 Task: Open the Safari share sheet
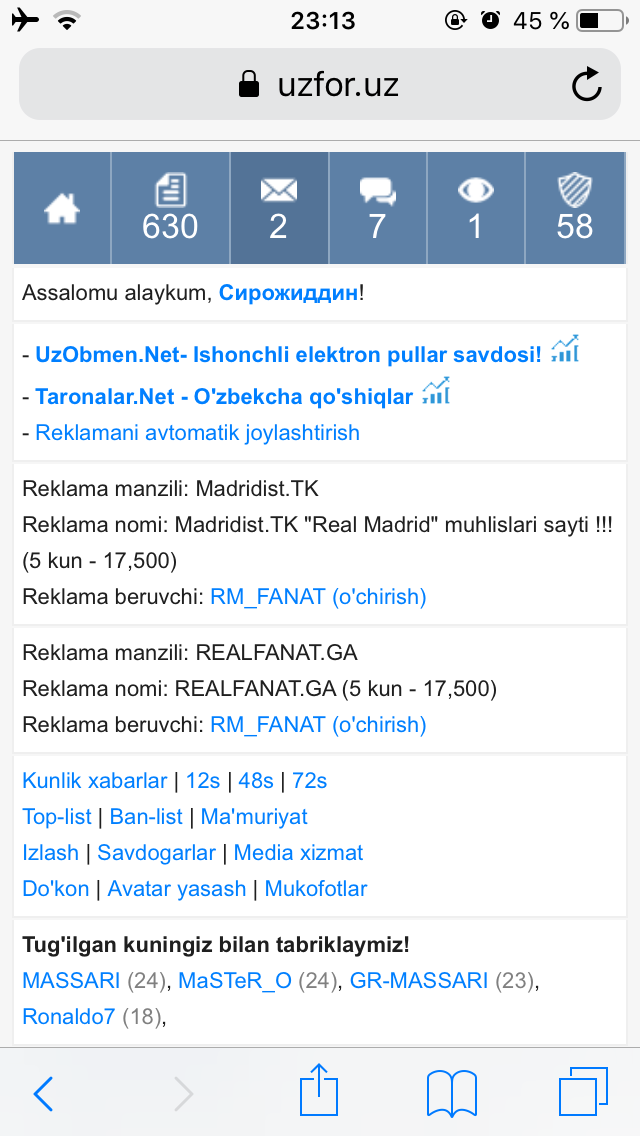320,1091
